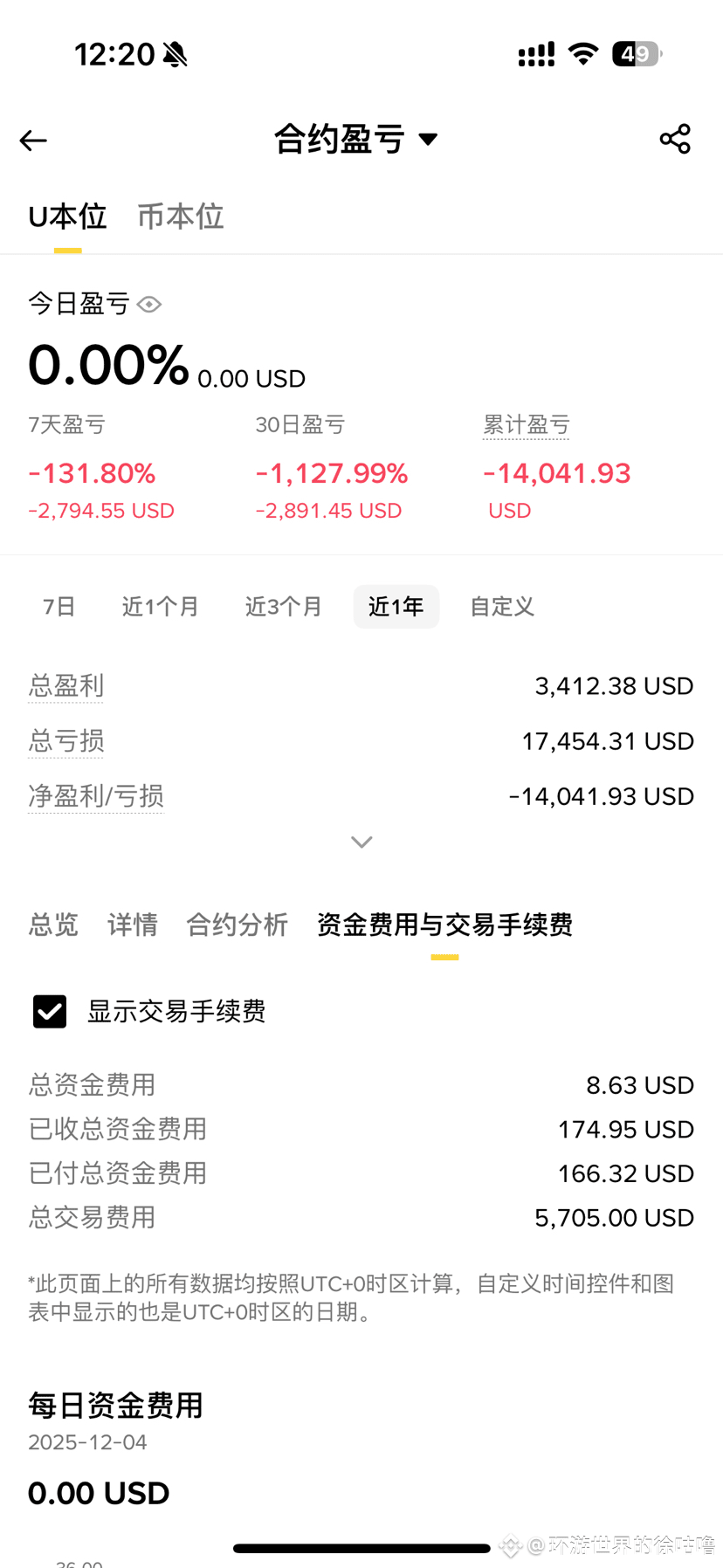Select the 近1年 range

[396, 607]
